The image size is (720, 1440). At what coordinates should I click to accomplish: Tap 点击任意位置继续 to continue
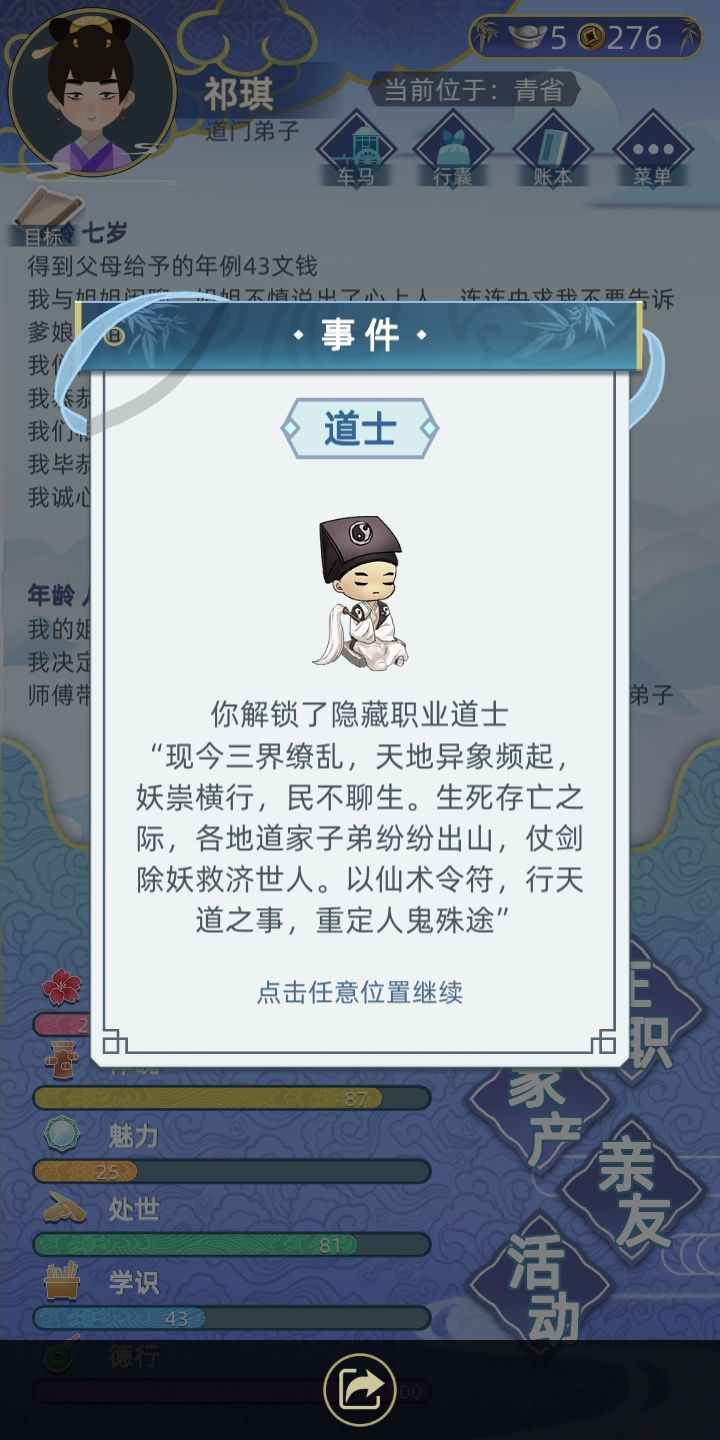pos(359,992)
